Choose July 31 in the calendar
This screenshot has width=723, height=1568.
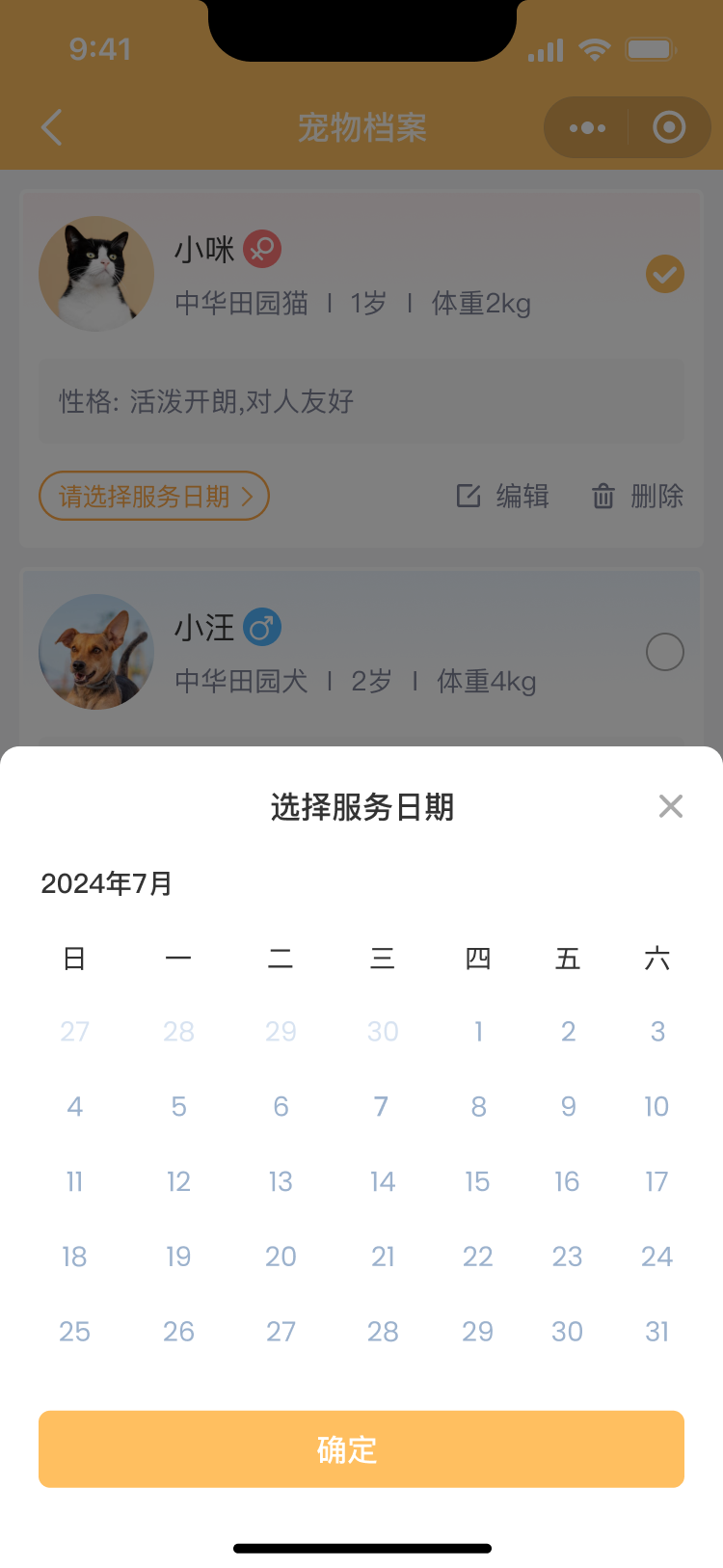coord(656,1332)
